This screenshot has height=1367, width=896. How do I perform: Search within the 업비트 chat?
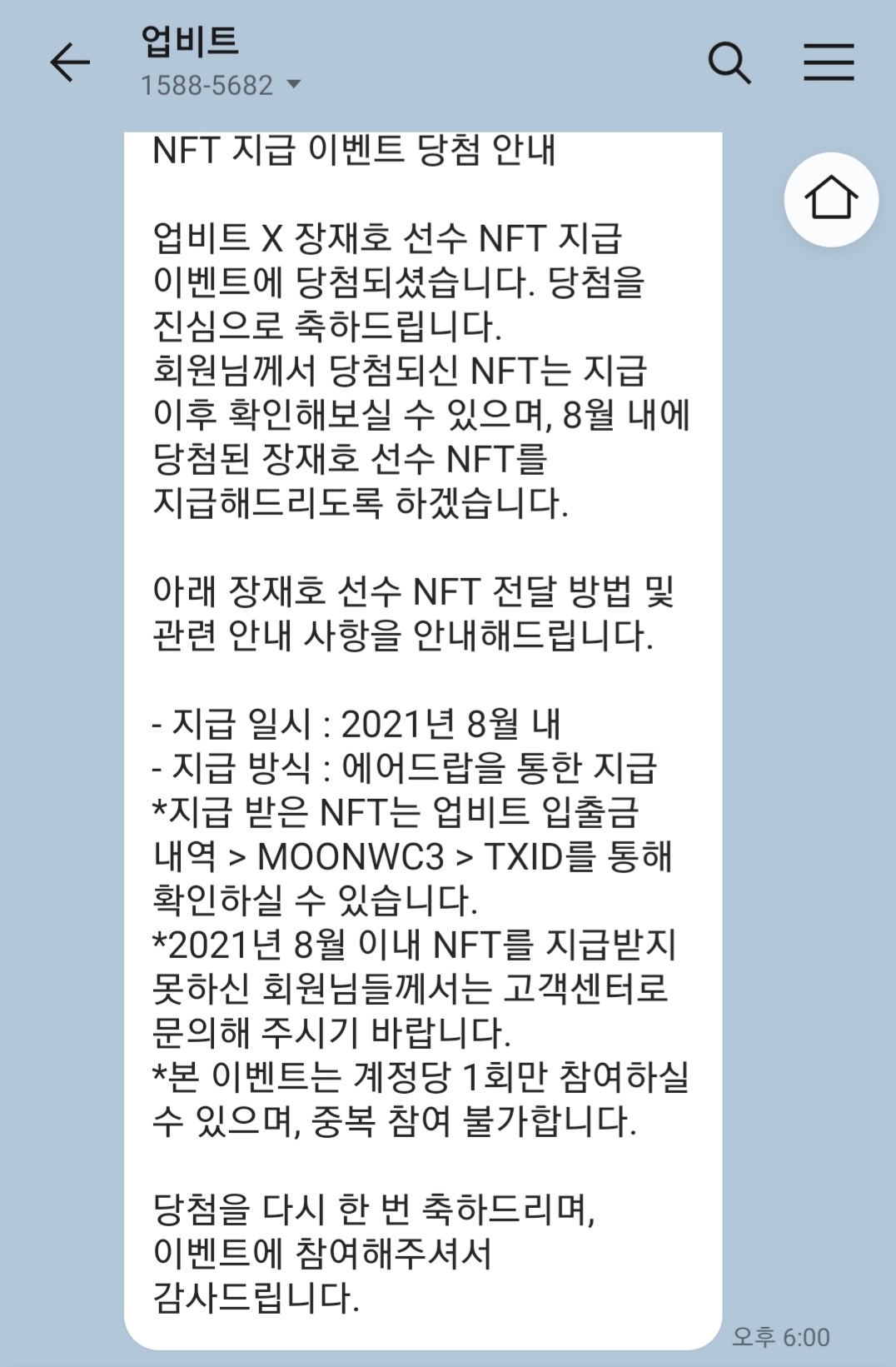729,62
